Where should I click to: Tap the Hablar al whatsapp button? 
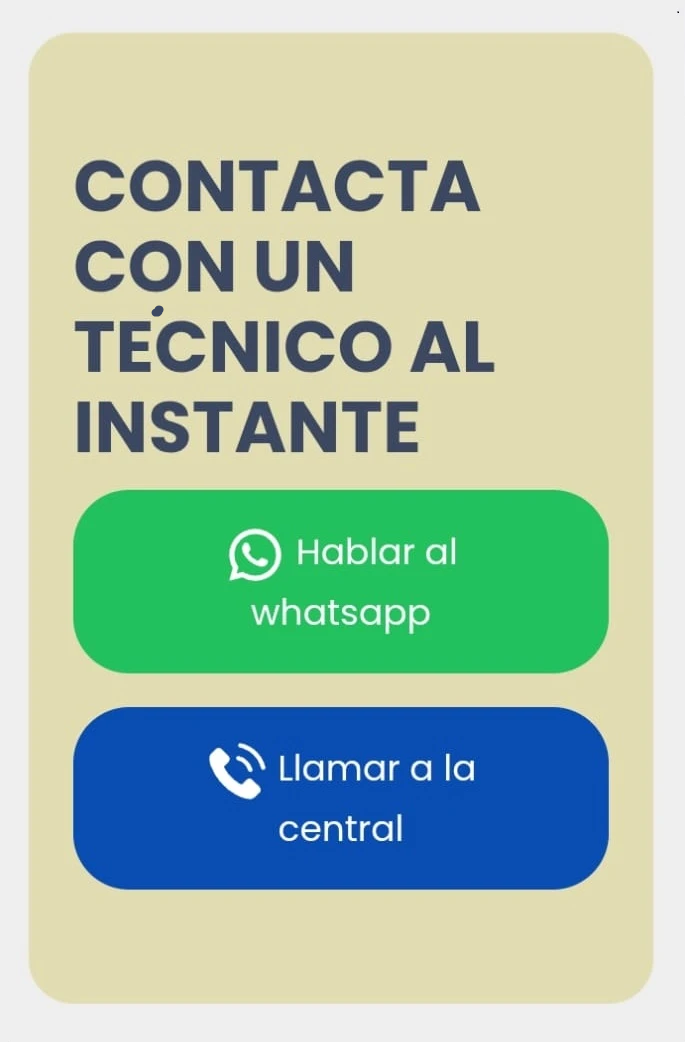tap(341, 581)
